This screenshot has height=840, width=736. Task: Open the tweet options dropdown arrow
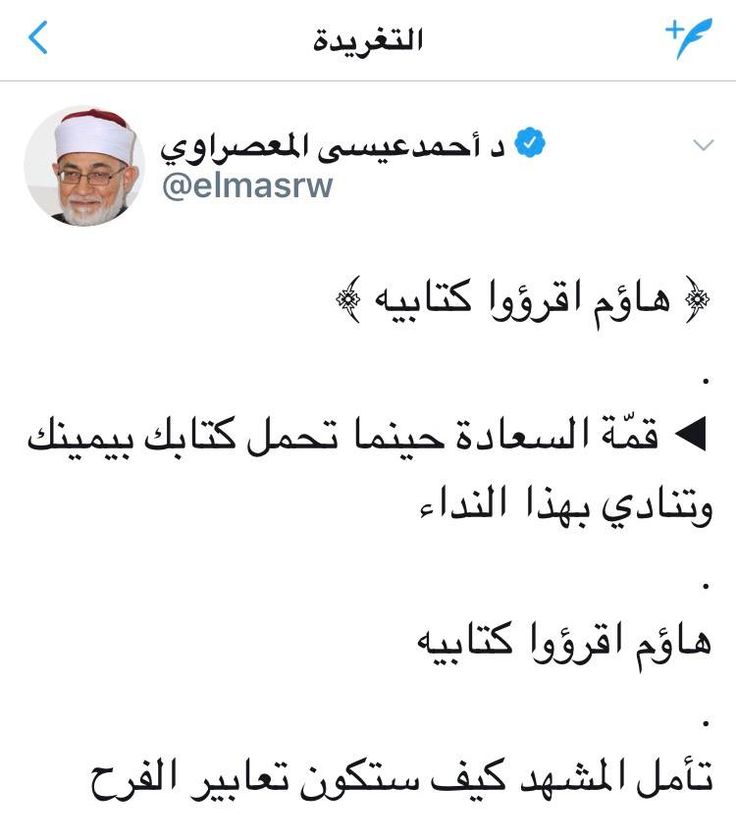tap(704, 146)
